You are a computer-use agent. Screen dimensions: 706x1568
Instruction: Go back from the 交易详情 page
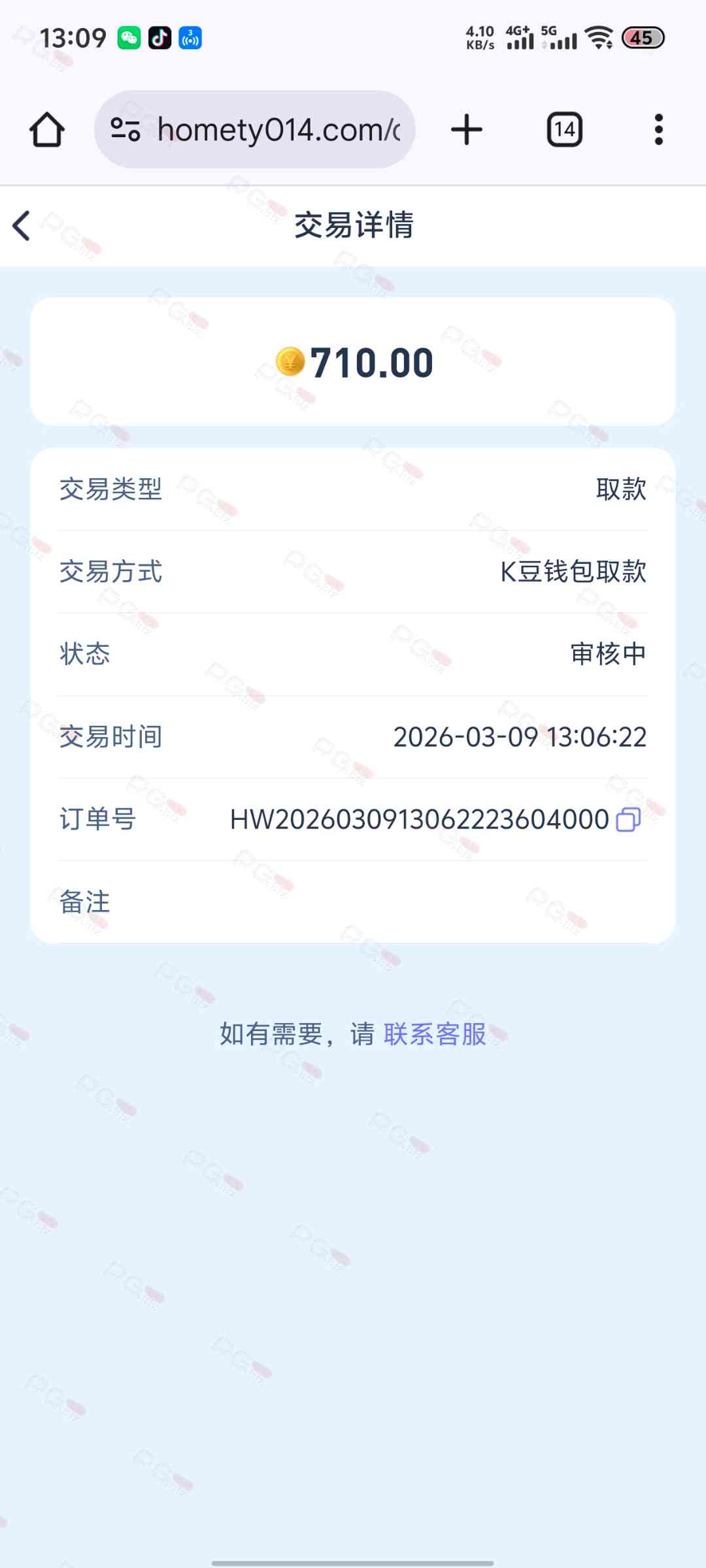click(22, 226)
